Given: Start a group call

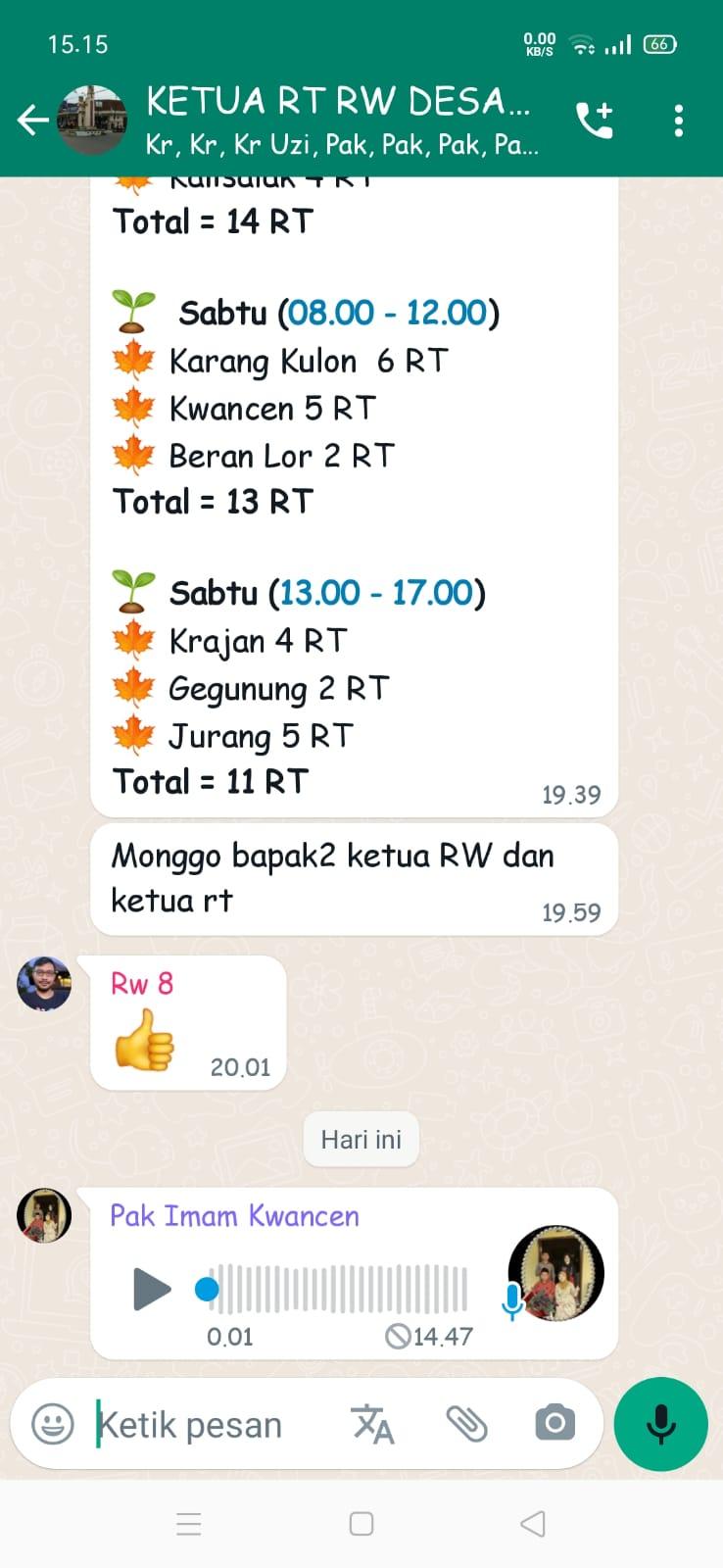Looking at the screenshot, I should tap(595, 121).
